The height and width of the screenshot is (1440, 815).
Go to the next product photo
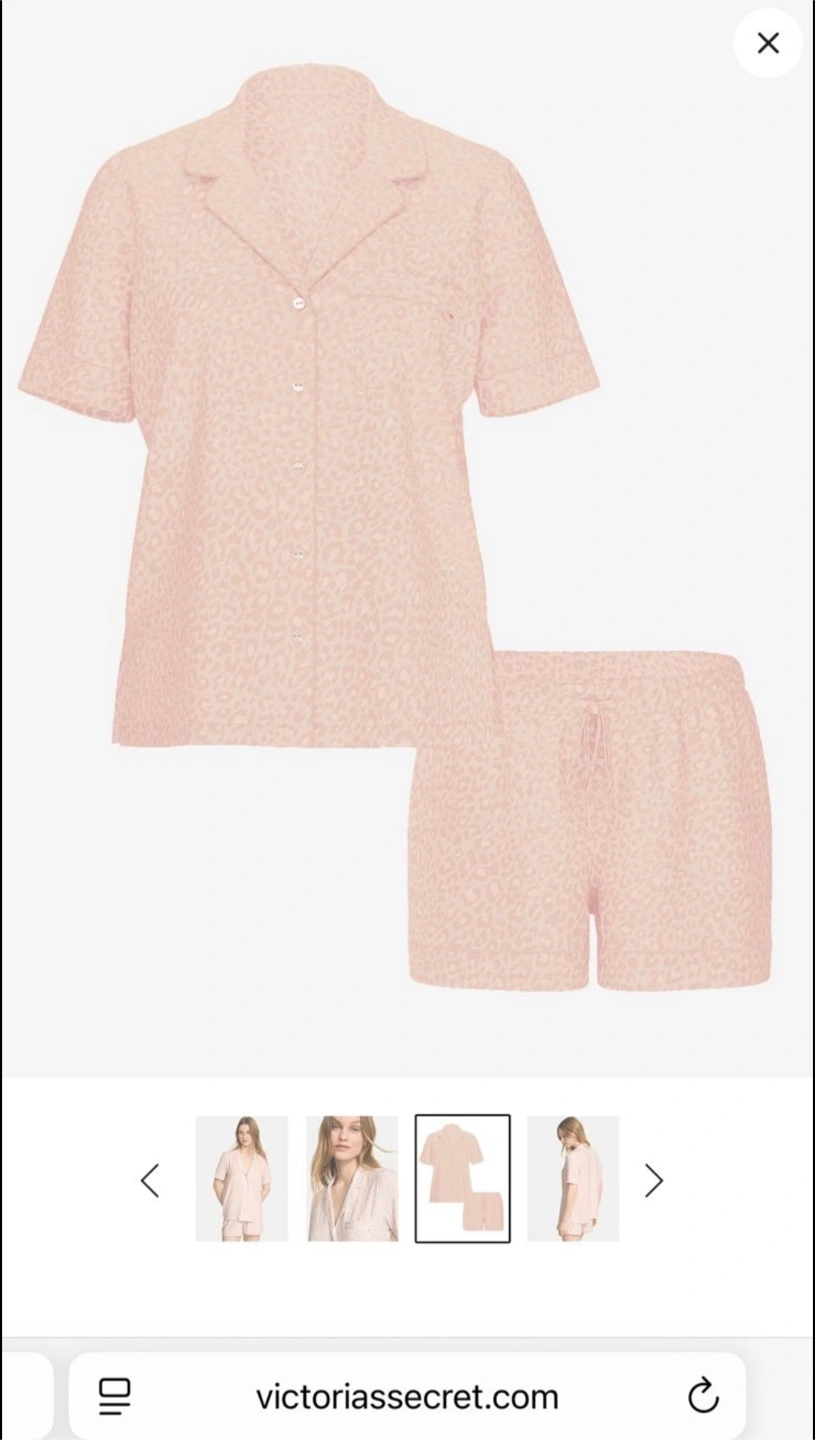[x=654, y=1180]
